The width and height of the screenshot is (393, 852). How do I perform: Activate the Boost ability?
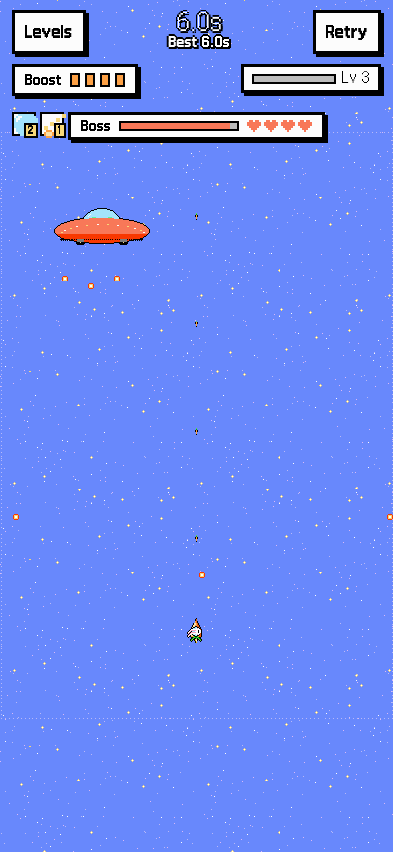[x=76, y=80]
